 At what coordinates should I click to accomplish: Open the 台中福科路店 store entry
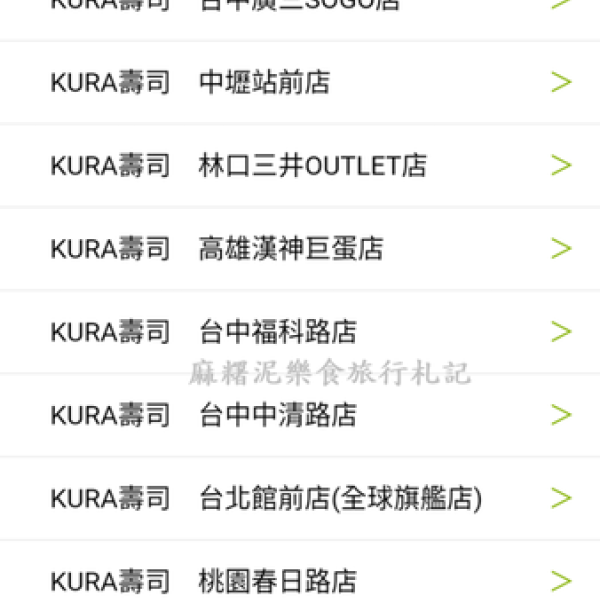pos(277,331)
